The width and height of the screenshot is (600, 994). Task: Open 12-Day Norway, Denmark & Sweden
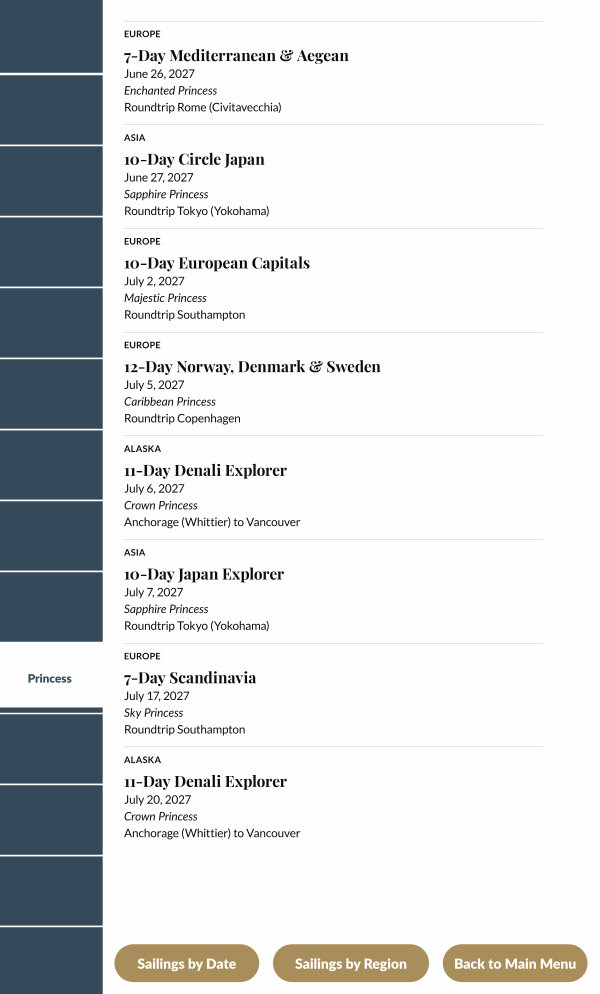coord(252,367)
